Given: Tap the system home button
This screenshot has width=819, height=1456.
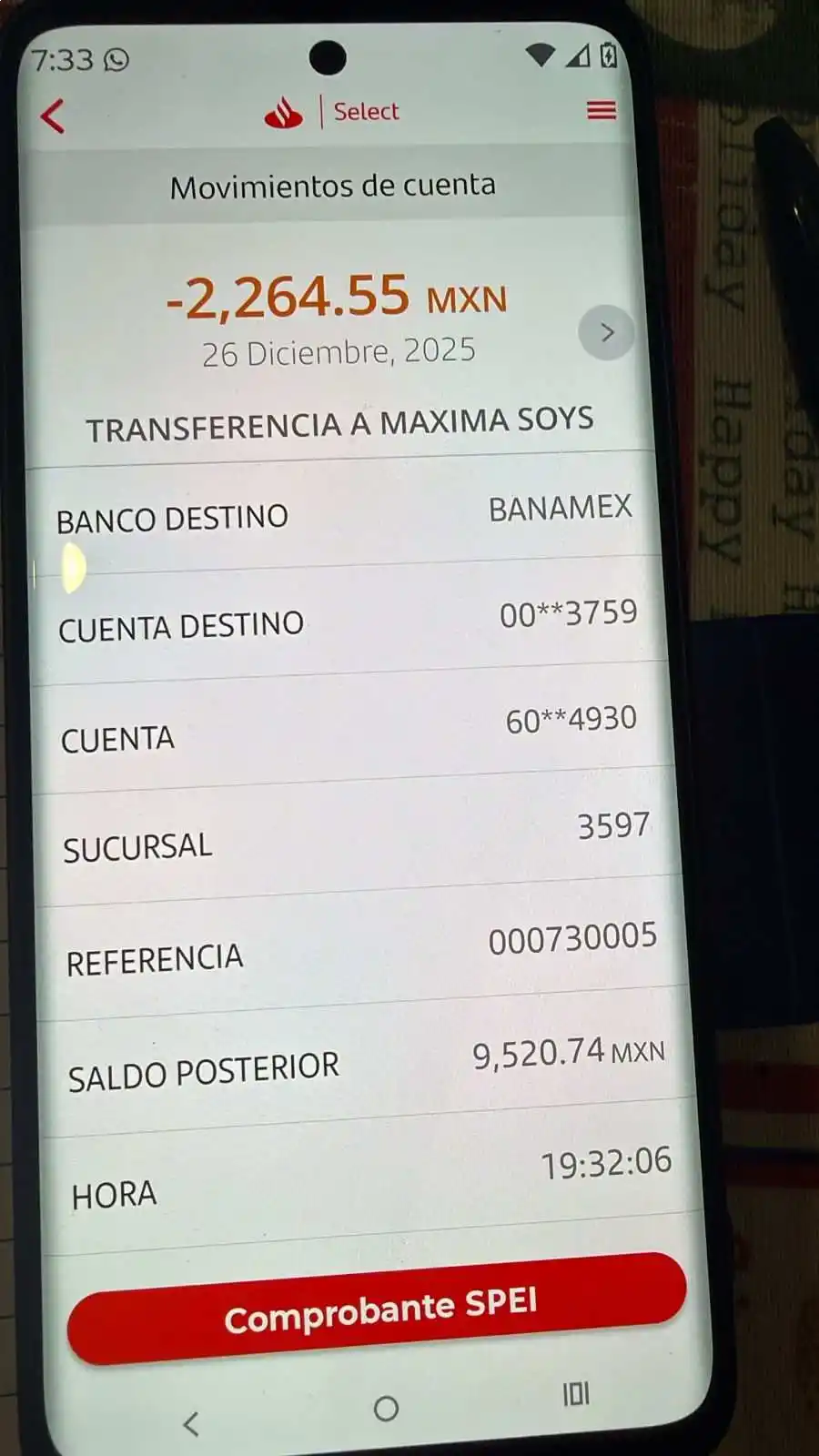Looking at the screenshot, I should [386, 1409].
